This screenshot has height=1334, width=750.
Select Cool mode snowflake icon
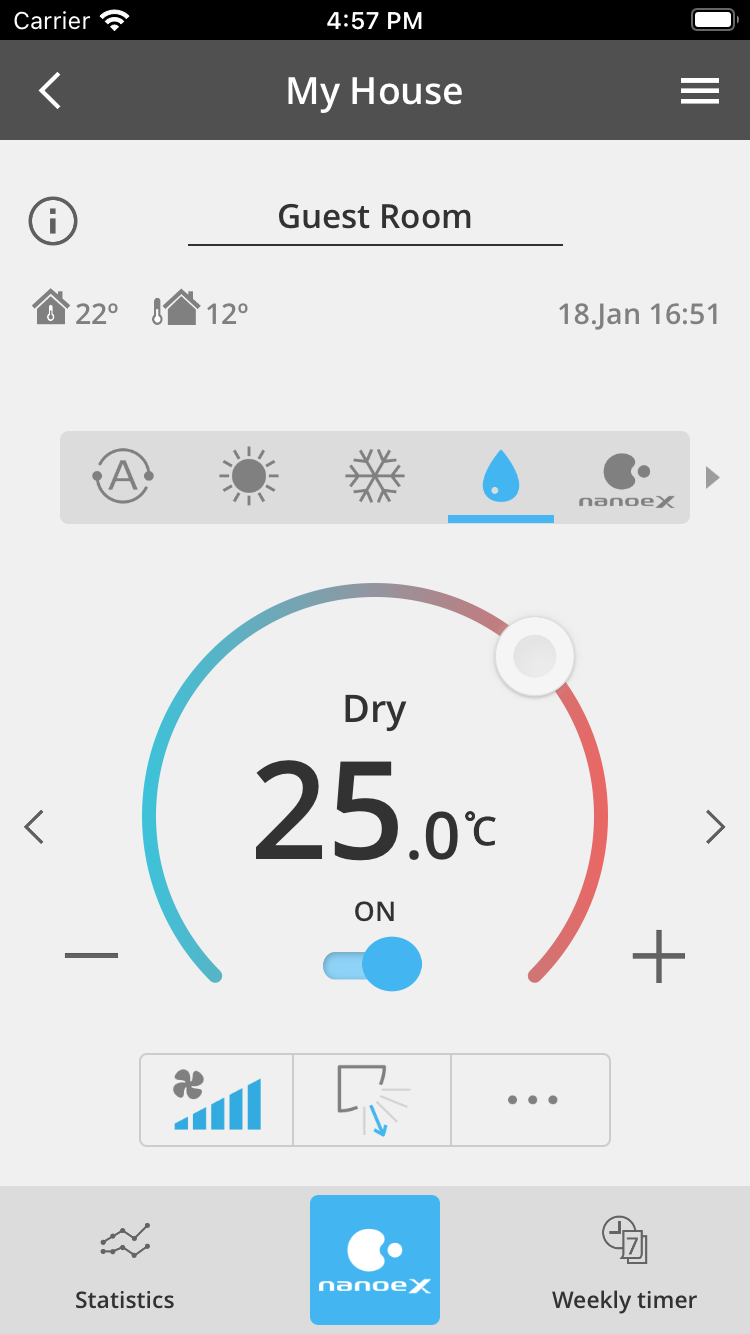coord(375,476)
